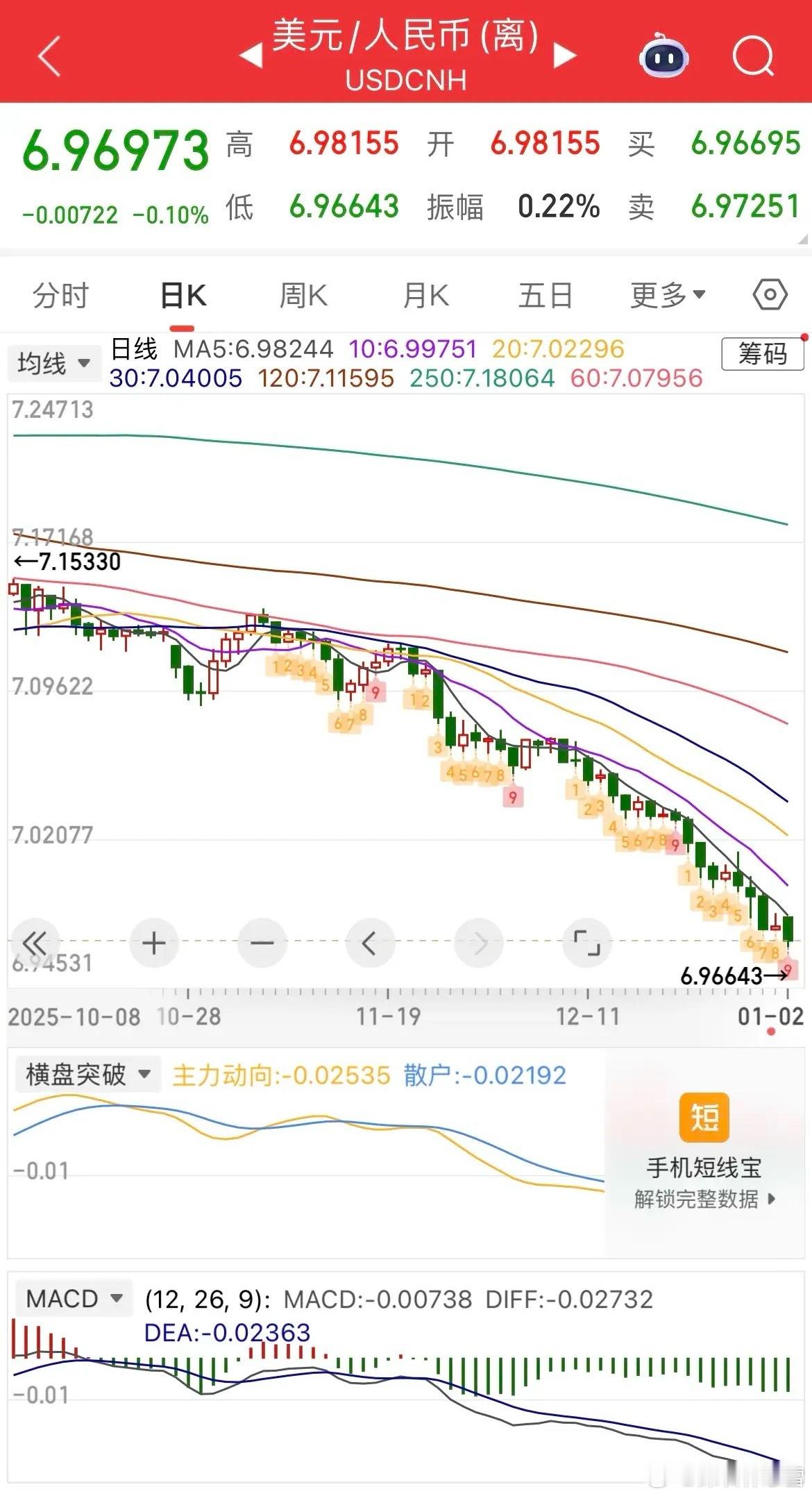Screen dimensions: 812x1496
Task: Switch to the next currency pair
Action: point(565,56)
